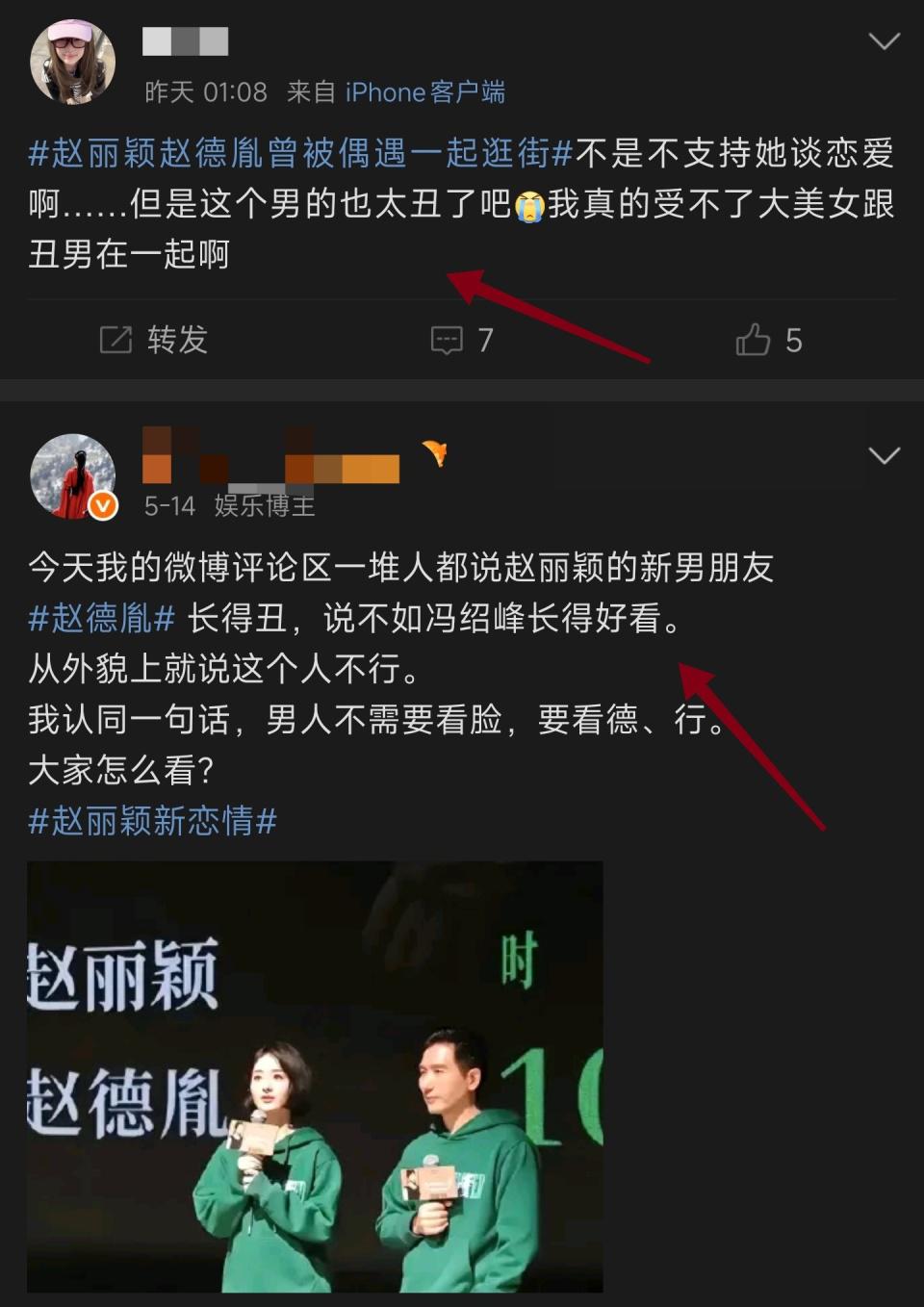Expand the options chevron on the 5-14 post

[884, 455]
